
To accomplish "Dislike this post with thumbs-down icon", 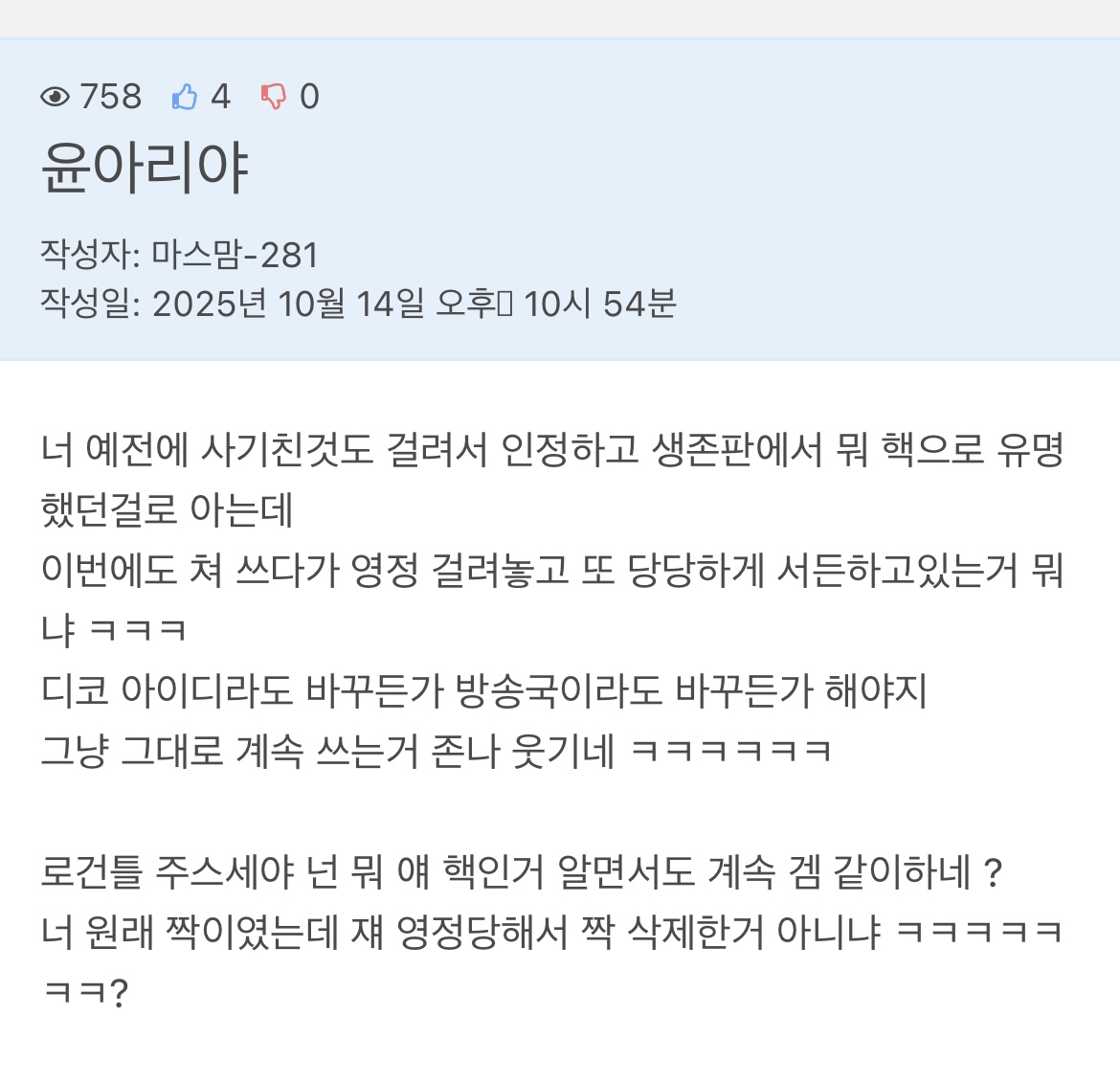I will click(274, 97).
